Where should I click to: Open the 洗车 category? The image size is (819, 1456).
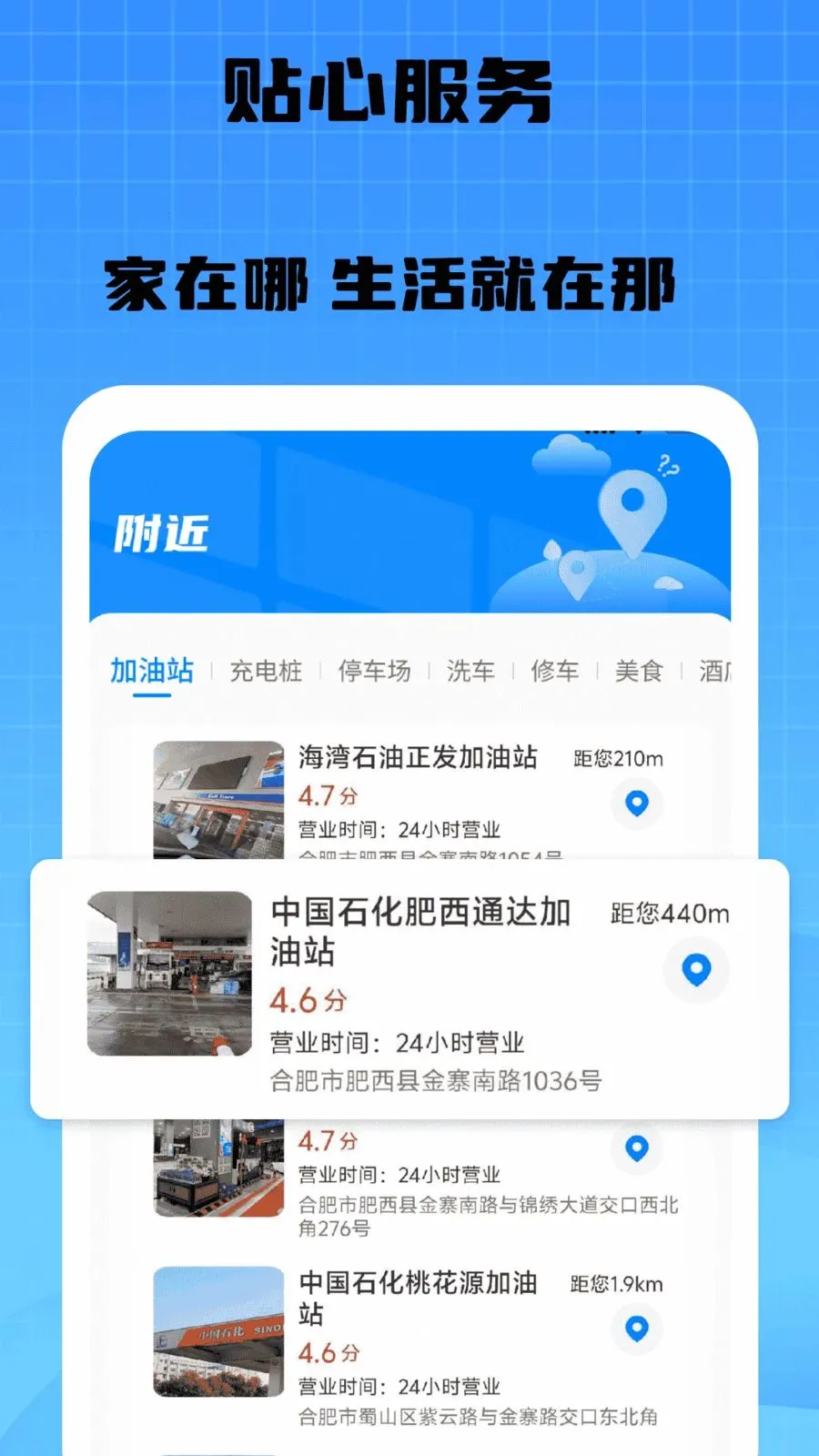pyautogui.click(x=470, y=672)
